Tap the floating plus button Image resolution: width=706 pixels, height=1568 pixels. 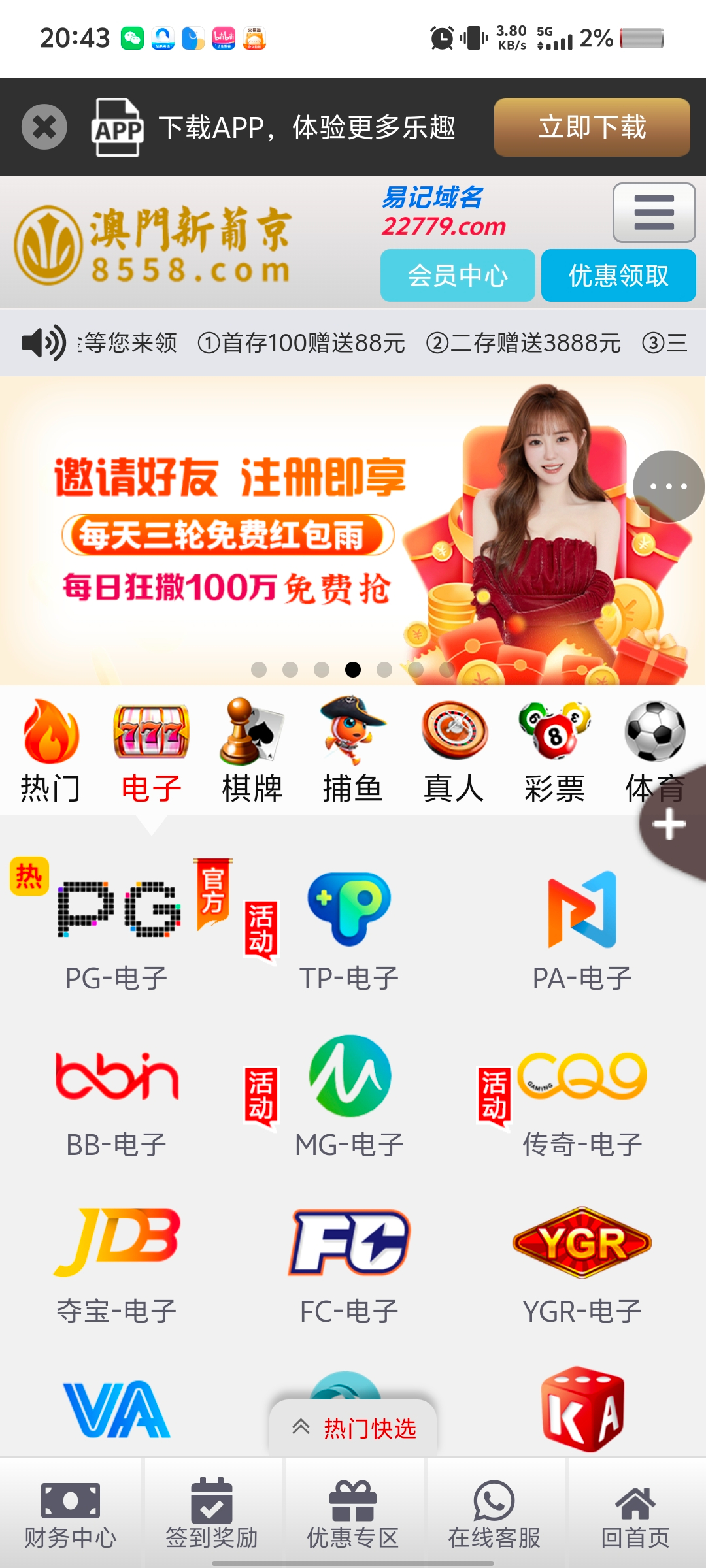(x=669, y=825)
